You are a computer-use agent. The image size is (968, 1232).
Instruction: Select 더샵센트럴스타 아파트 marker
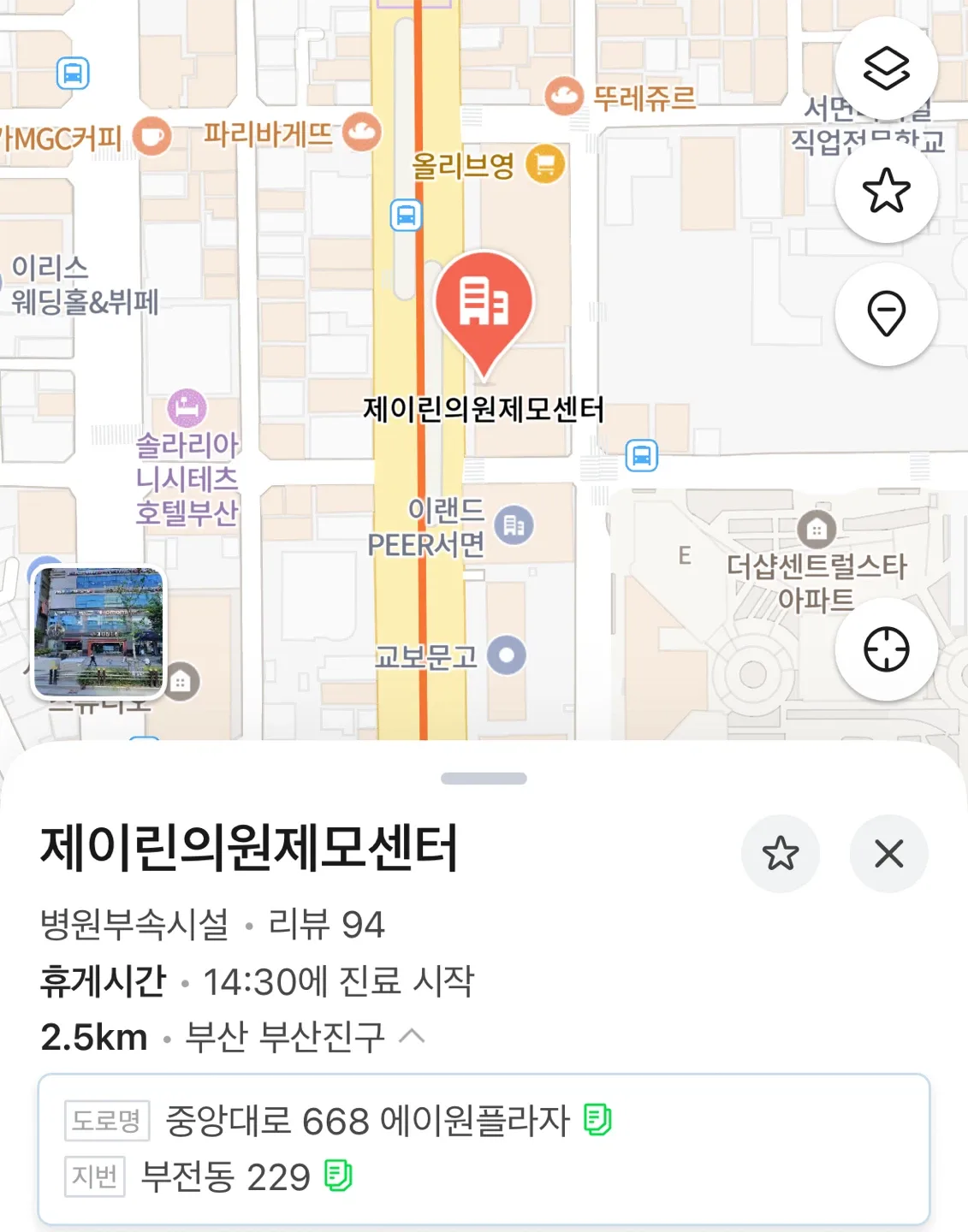coord(817,530)
